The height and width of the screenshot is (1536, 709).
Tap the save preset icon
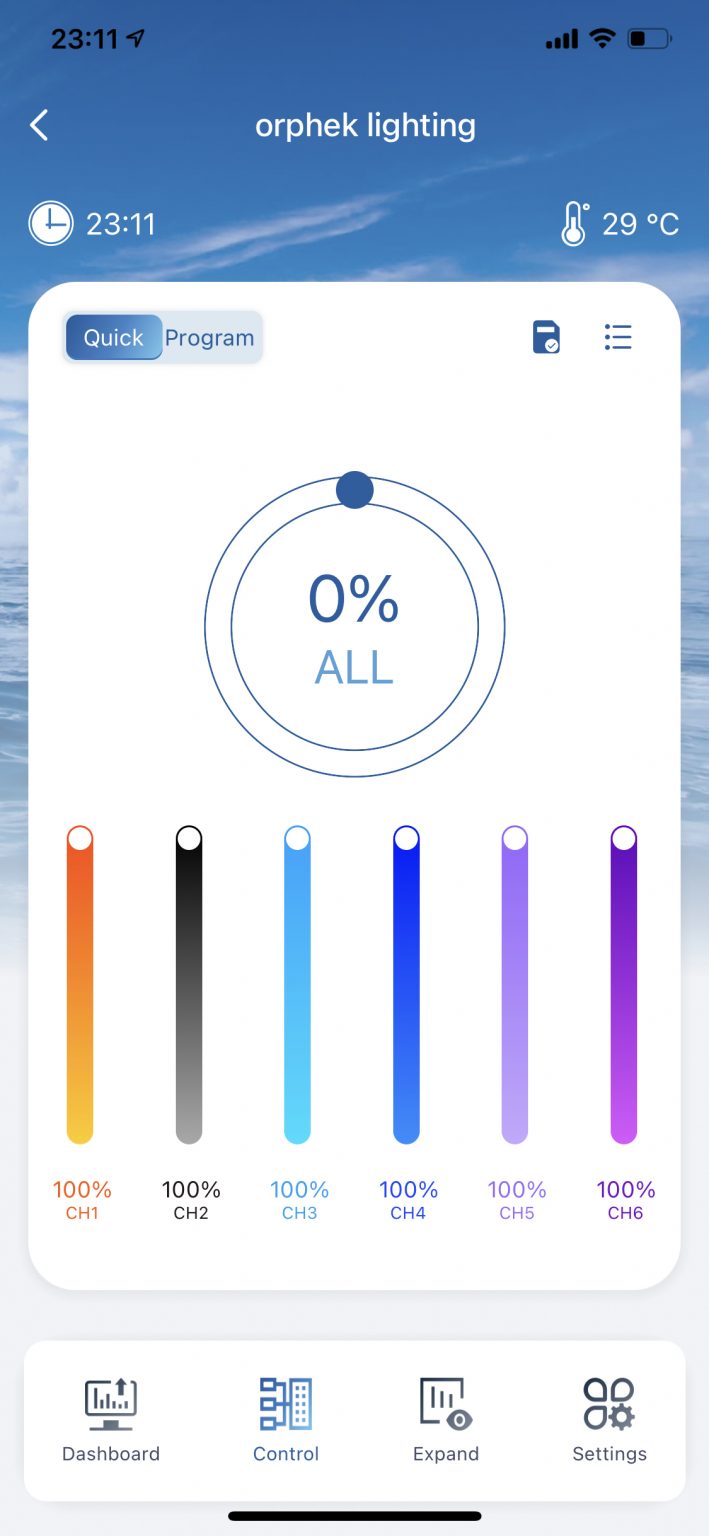(546, 338)
